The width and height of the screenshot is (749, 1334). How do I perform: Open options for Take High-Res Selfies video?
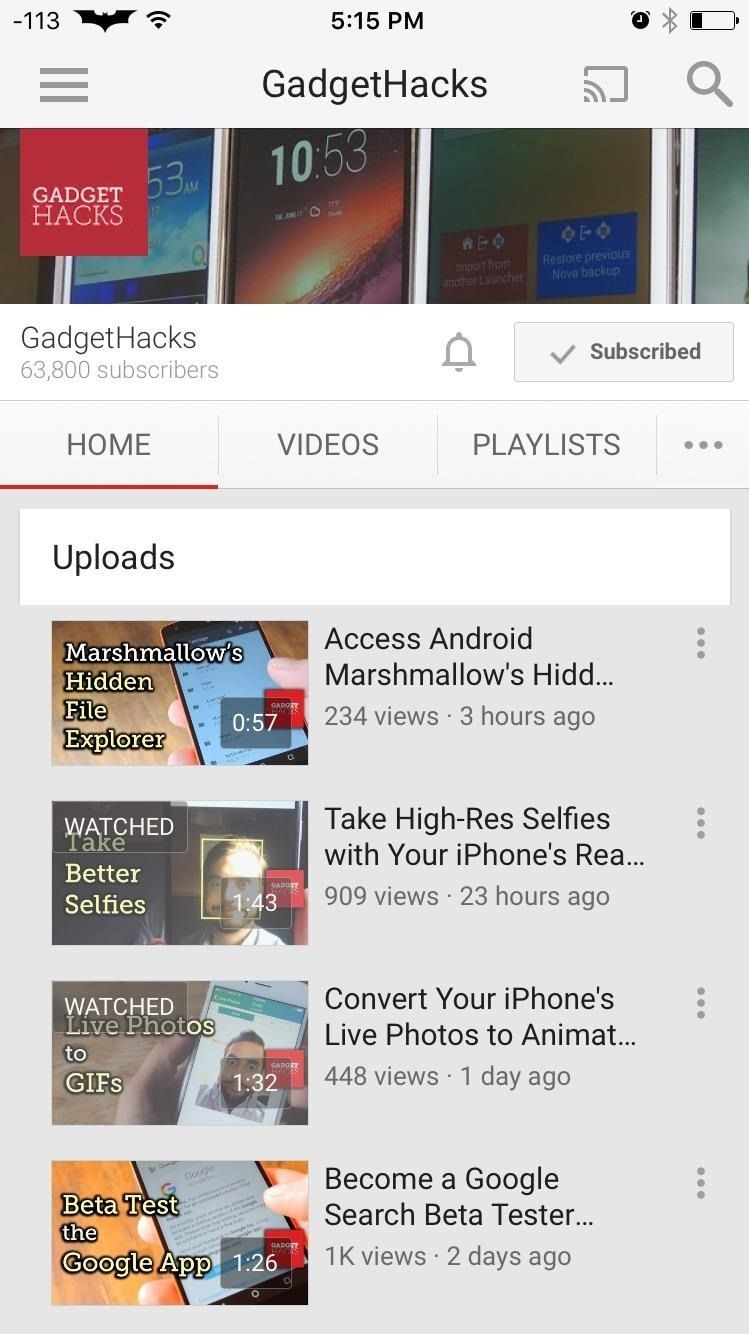[x=701, y=823]
